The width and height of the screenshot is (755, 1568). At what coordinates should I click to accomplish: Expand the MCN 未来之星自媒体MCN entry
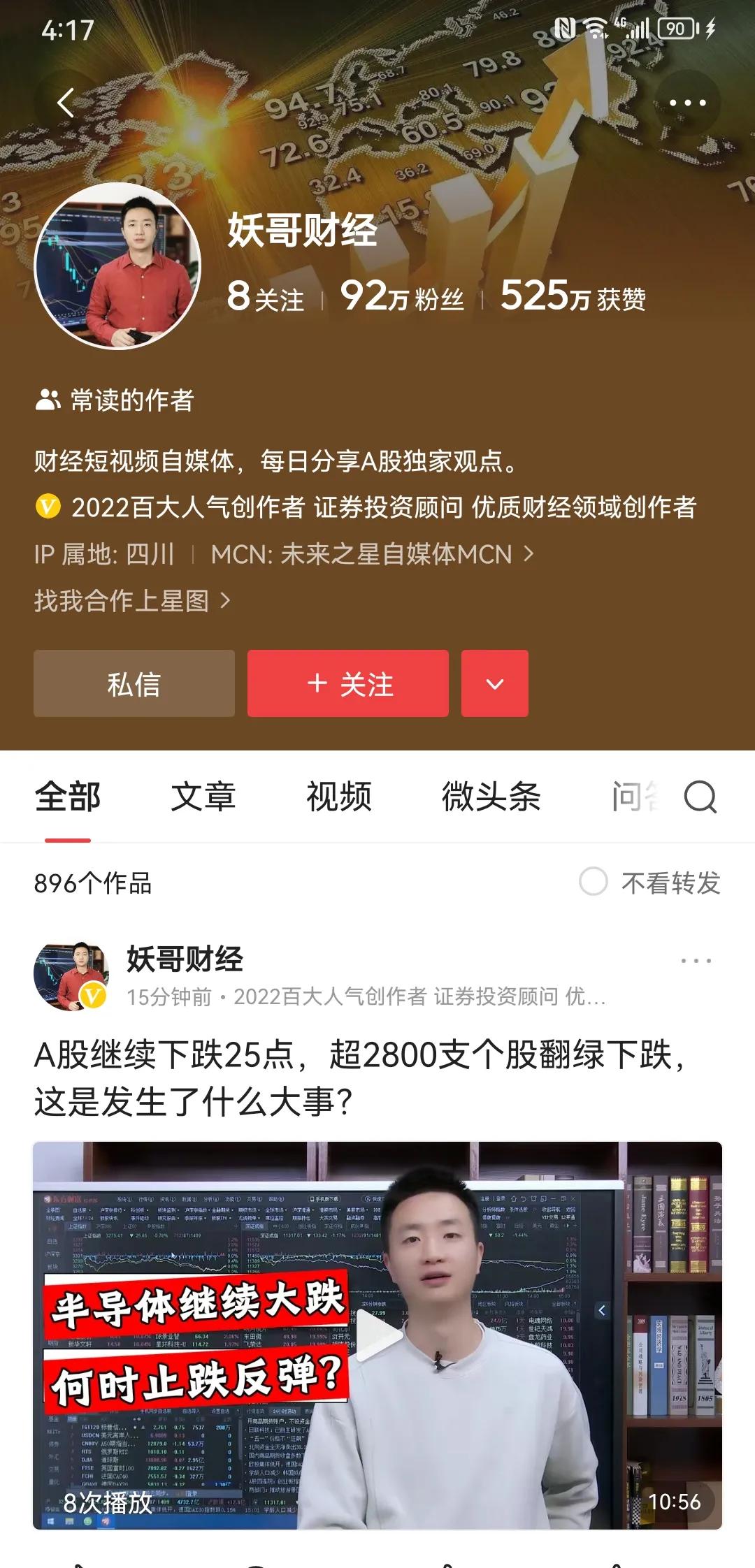point(371,555)
